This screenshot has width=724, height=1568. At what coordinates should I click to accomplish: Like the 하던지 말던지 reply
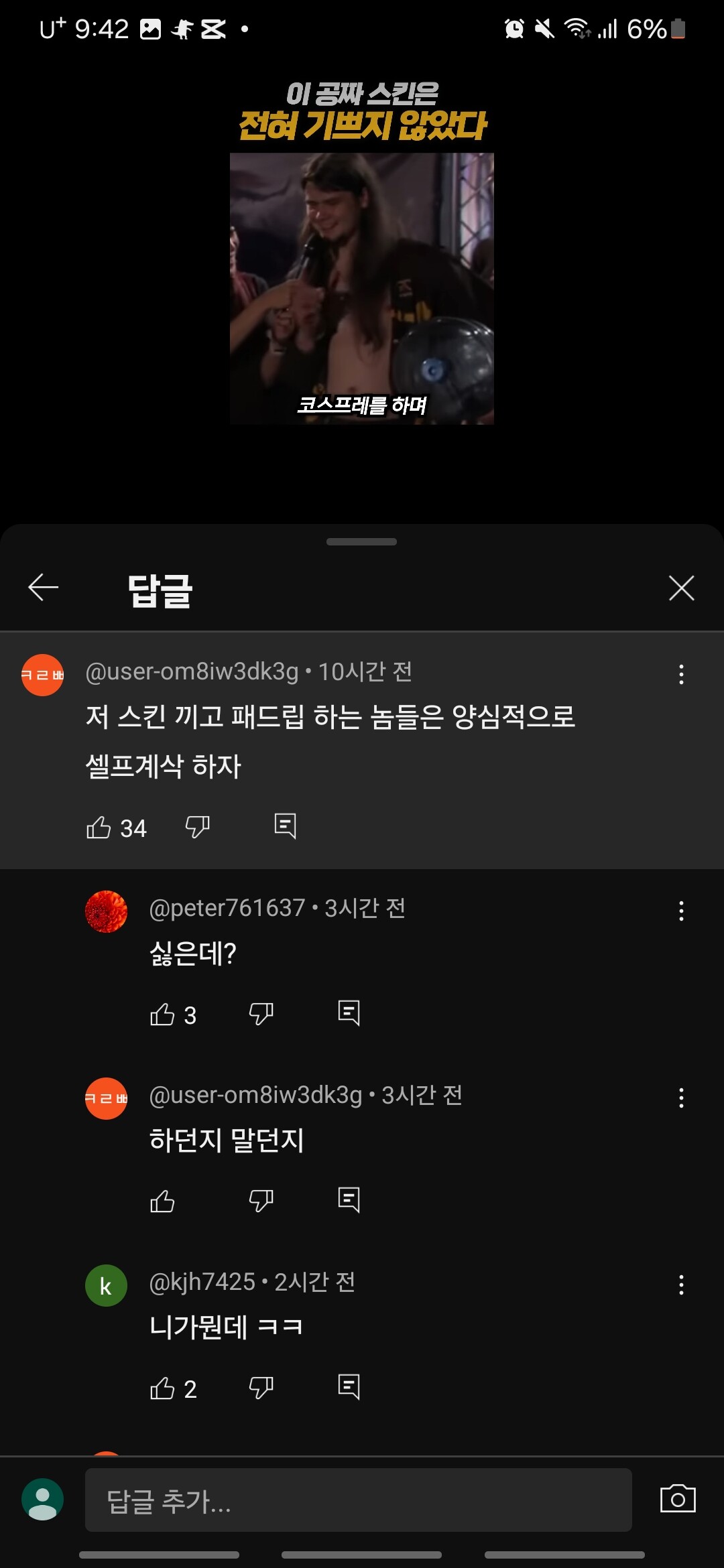pyautogui.click(x=163, y=1201)
